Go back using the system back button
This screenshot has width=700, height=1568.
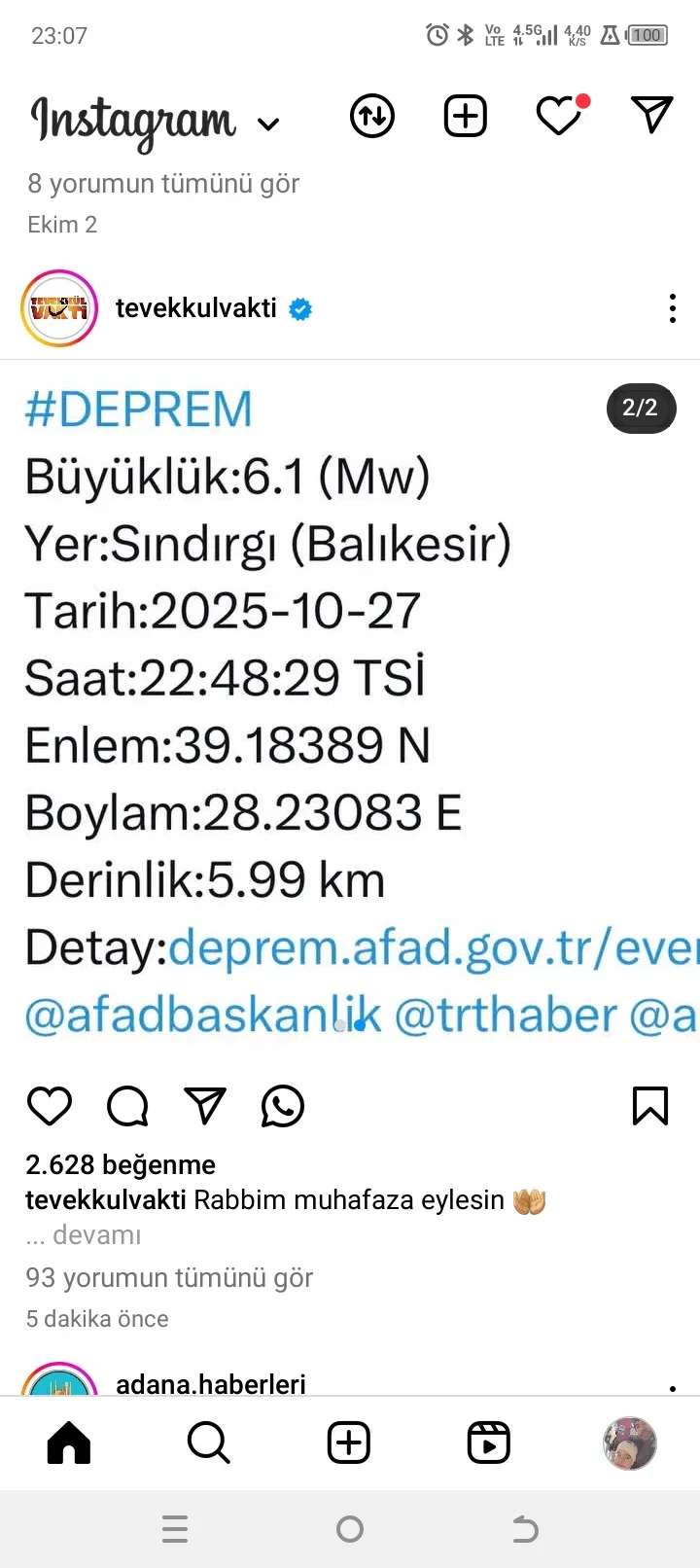(x=525, y=1529)
